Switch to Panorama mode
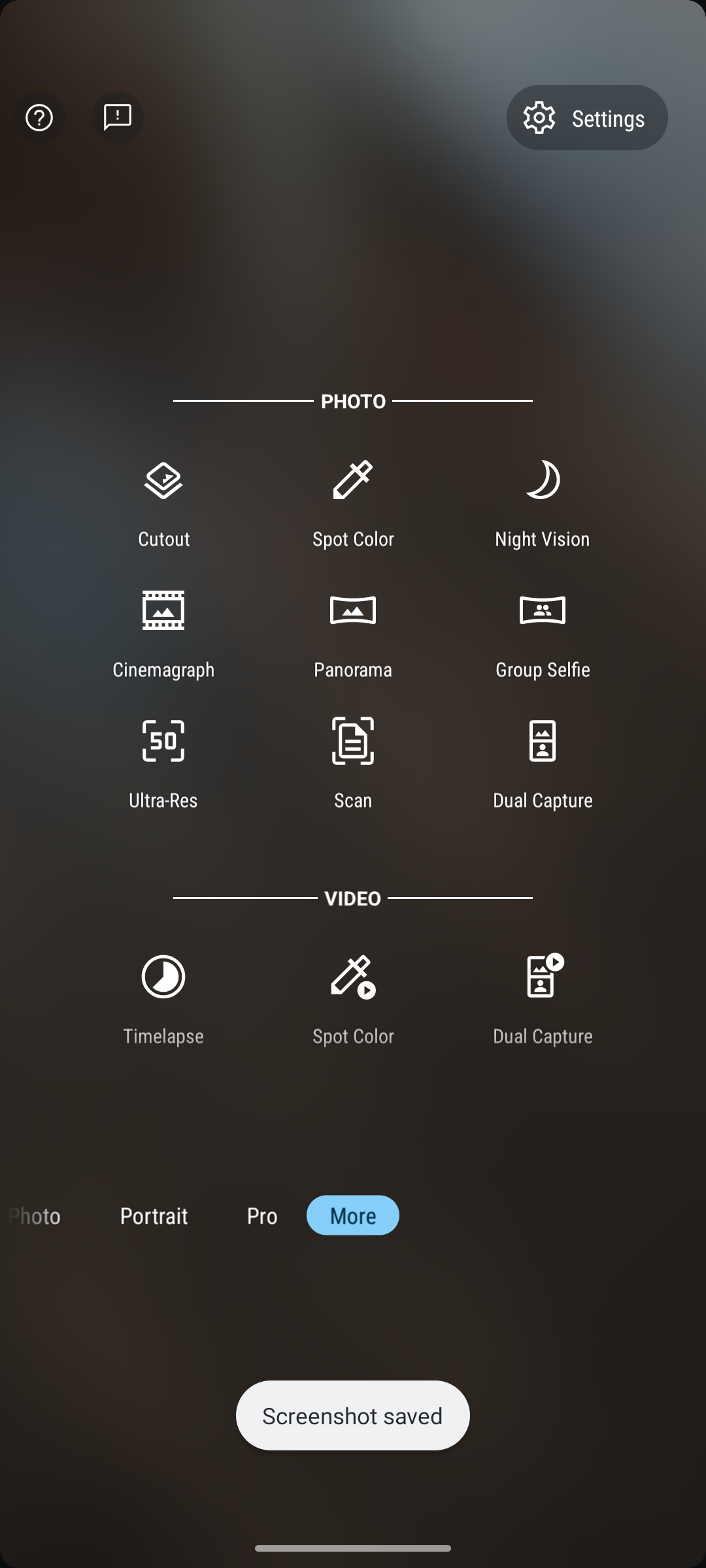Image resolution: width=706 pixels, height=1568 pixels. 353,634
